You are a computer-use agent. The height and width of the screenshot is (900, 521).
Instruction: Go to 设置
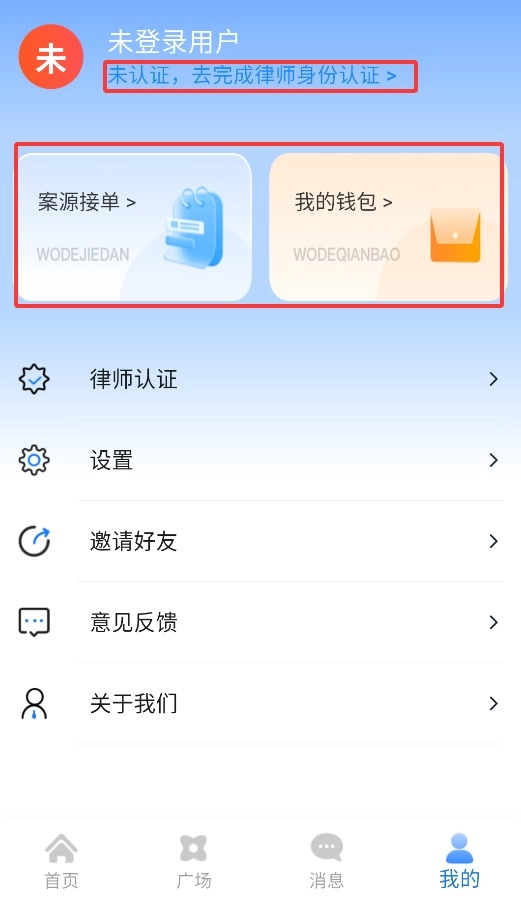pos(260,460)
